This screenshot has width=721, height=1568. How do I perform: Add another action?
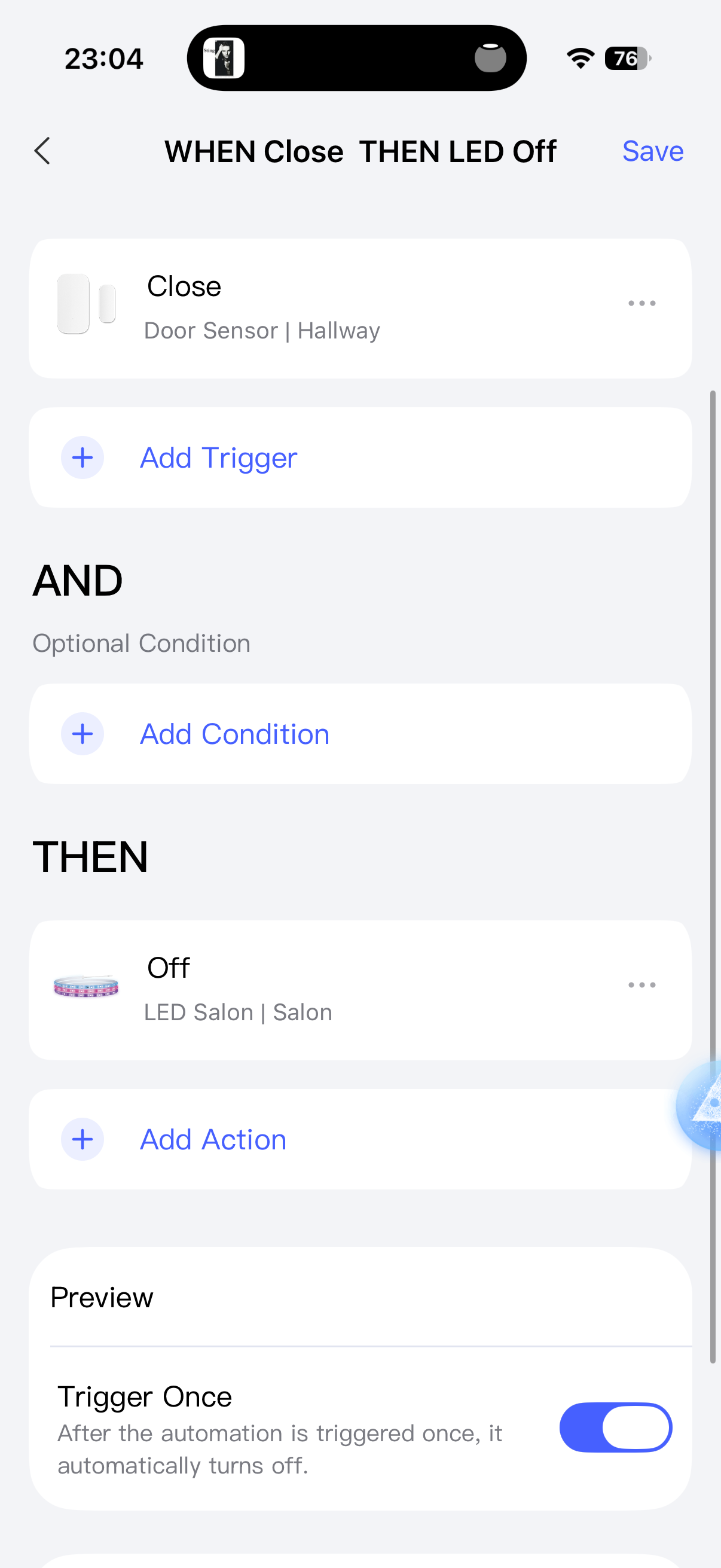coord(213,1139)
